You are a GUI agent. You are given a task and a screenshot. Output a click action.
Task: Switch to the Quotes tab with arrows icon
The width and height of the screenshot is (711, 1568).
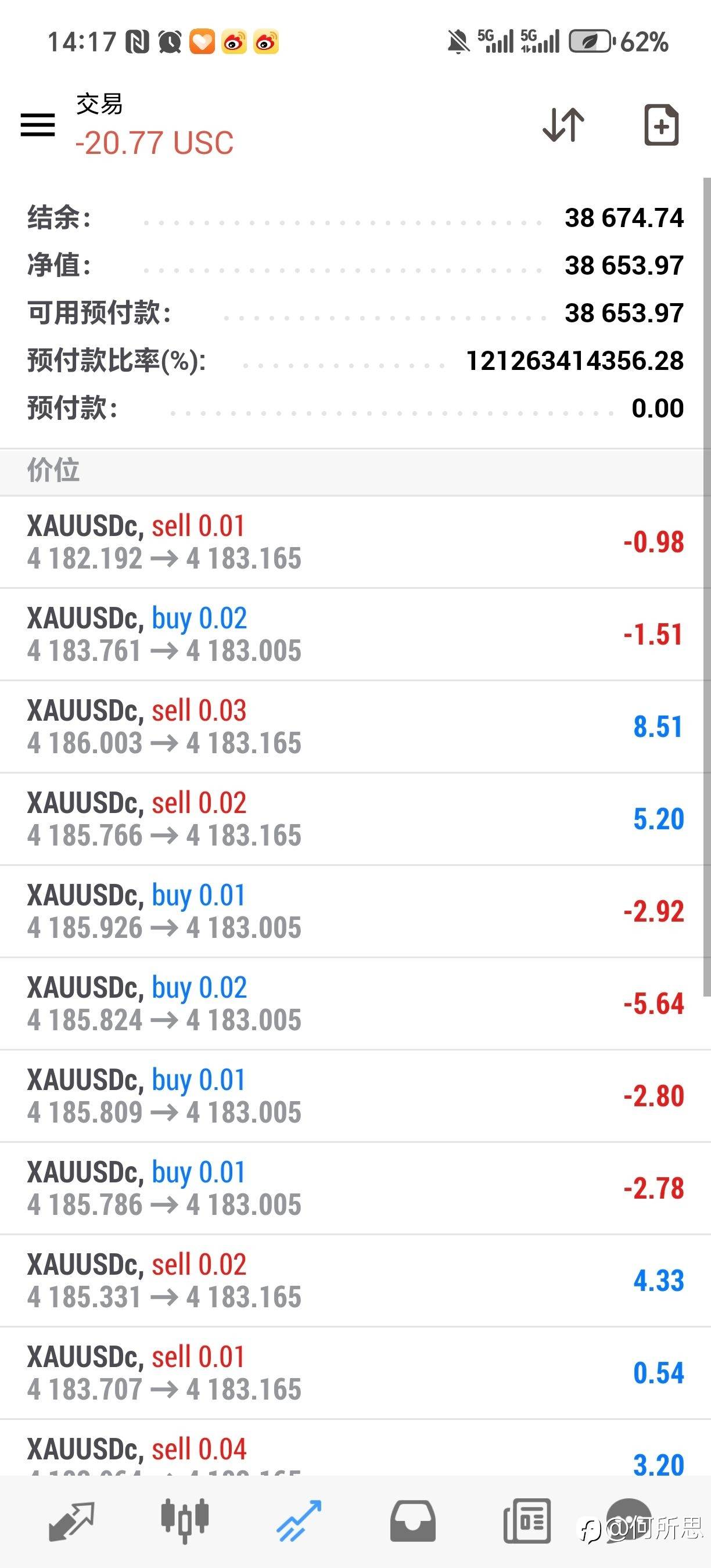[71, 1521]
